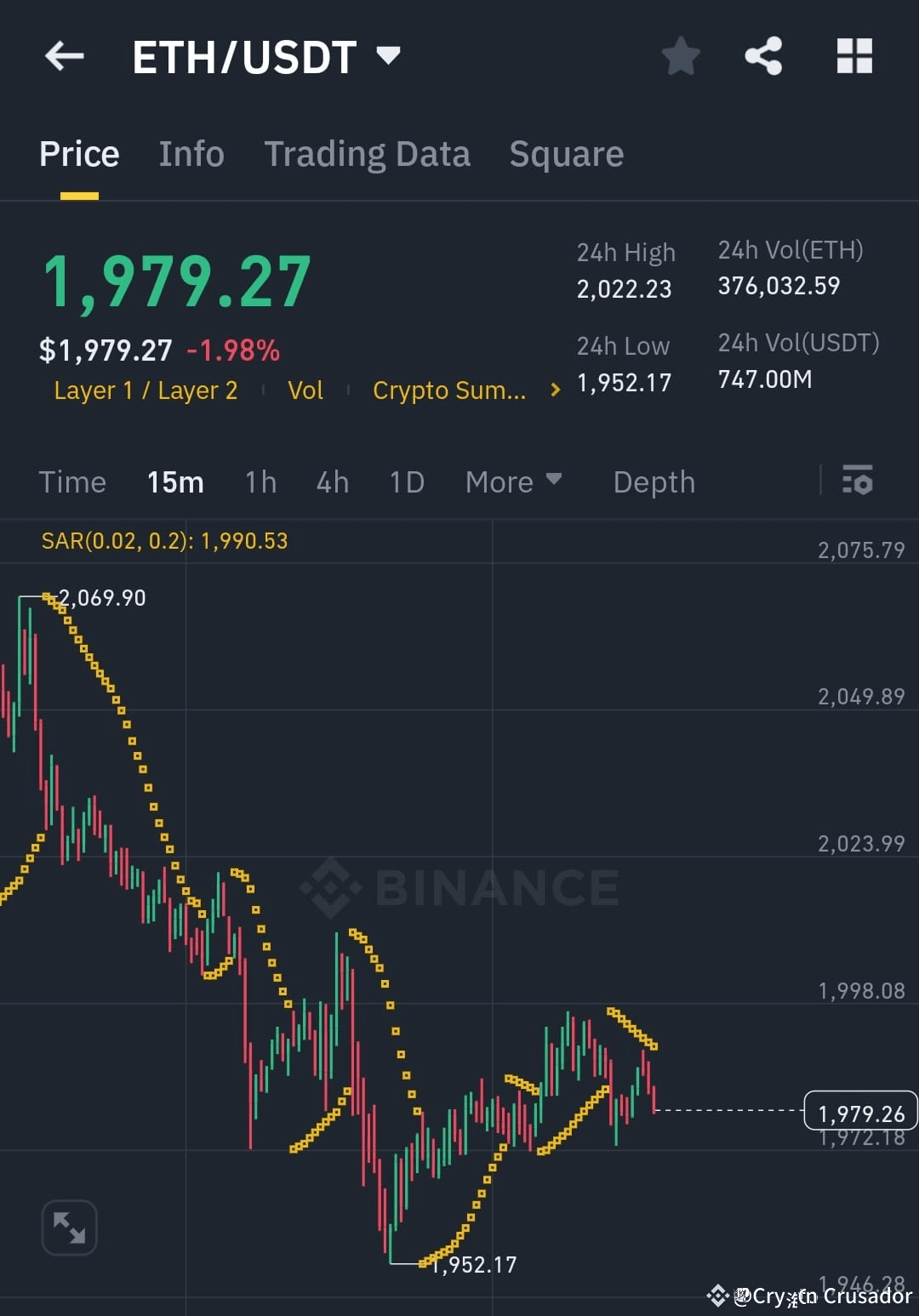Viewport: 919px width, 1316px height.
Task: Click the back arrow to exit the chart
Action: (x=64, y=56)
